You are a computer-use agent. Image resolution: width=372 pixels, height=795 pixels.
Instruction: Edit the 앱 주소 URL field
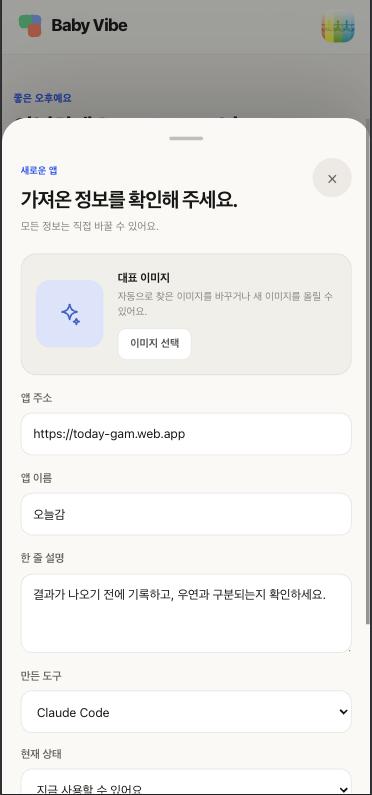pyautogui.click(x=186, y=434)
